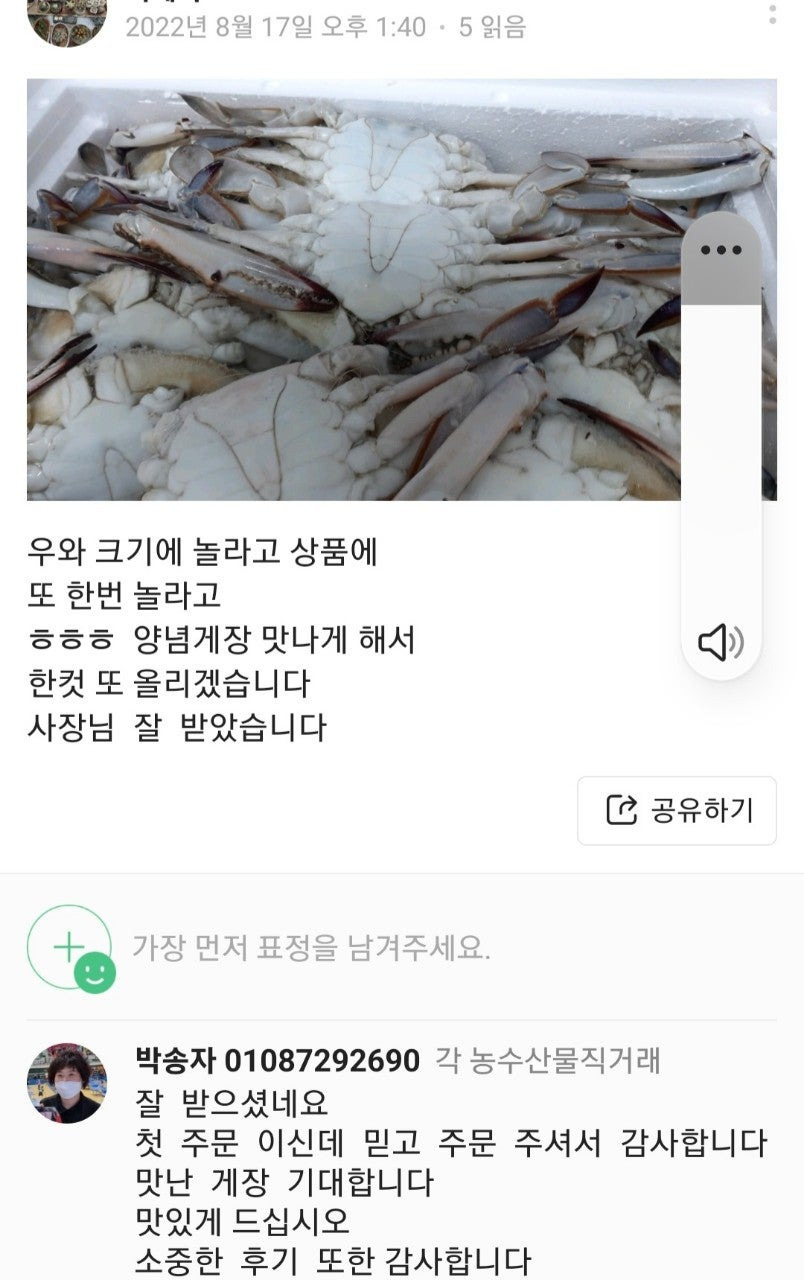Screen dimensions: 804x1280
Task: Open the crab photo in the post
Action: [350, 290]
